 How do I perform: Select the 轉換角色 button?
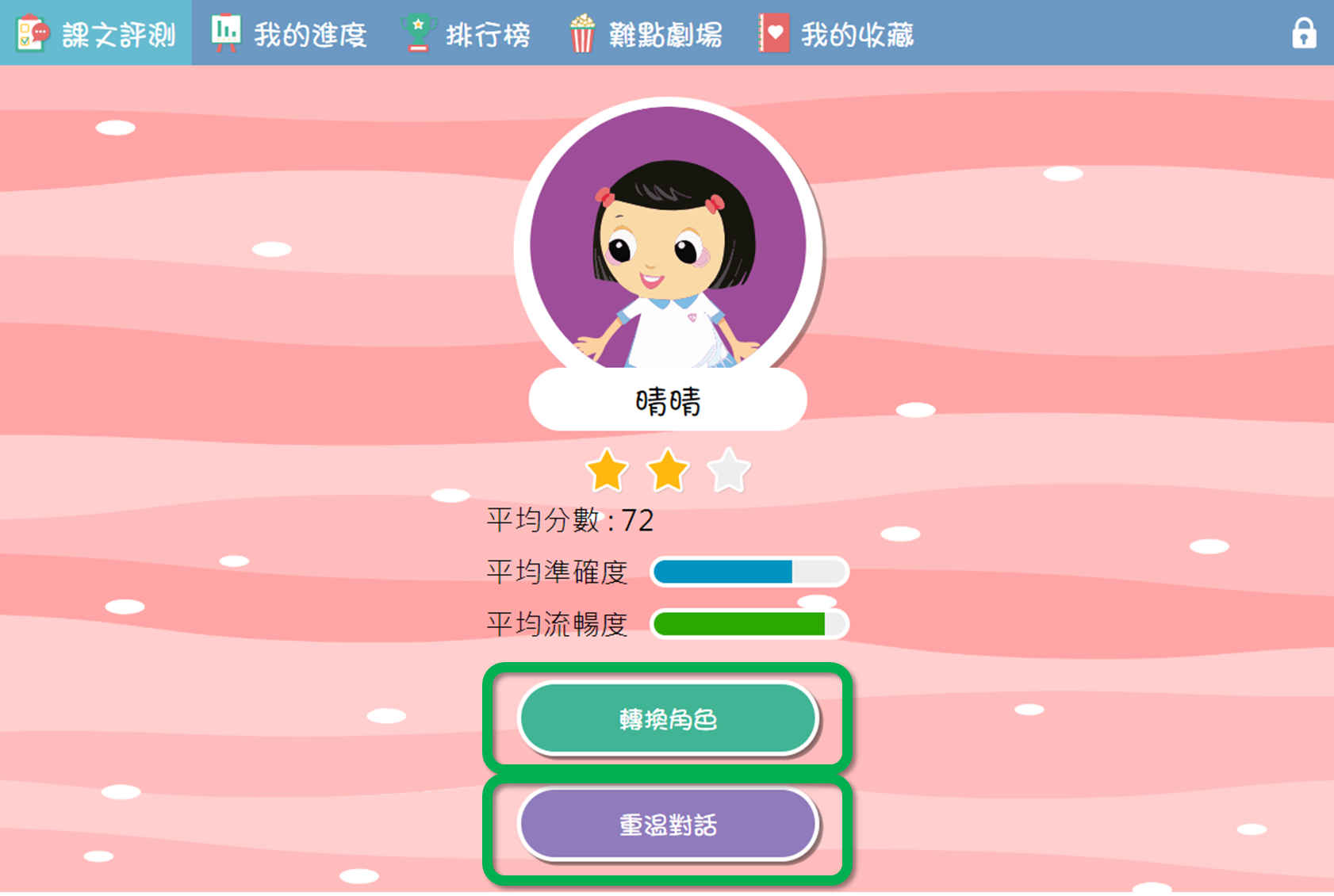668,718
